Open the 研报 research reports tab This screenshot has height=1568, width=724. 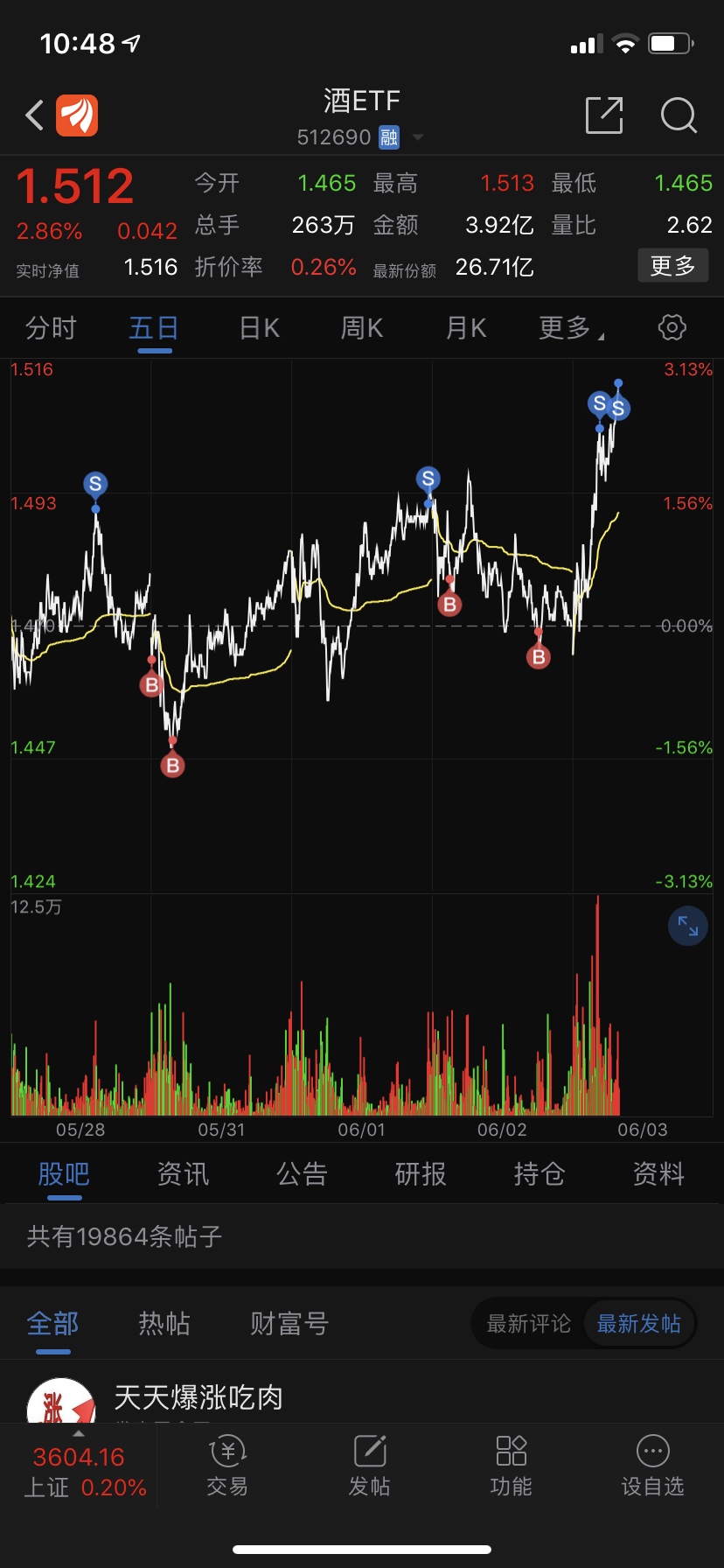(x=420, y=1173)
